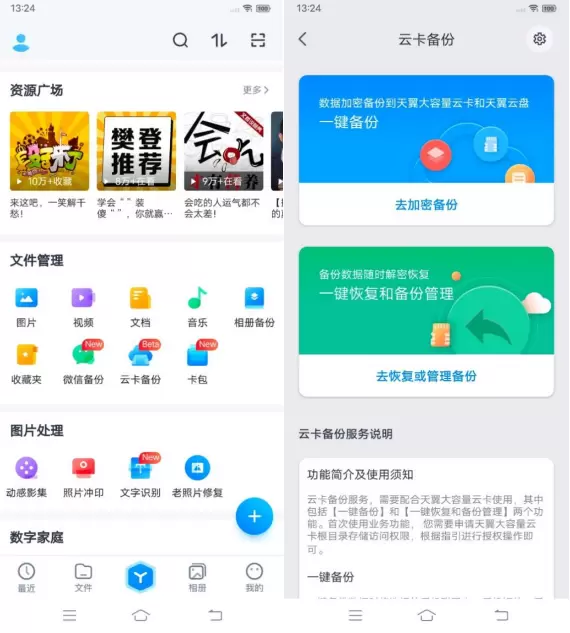The height and width of the screenshot is (633, 570).
Task: Open 视频 file category
Action: [x=83, y=308]
